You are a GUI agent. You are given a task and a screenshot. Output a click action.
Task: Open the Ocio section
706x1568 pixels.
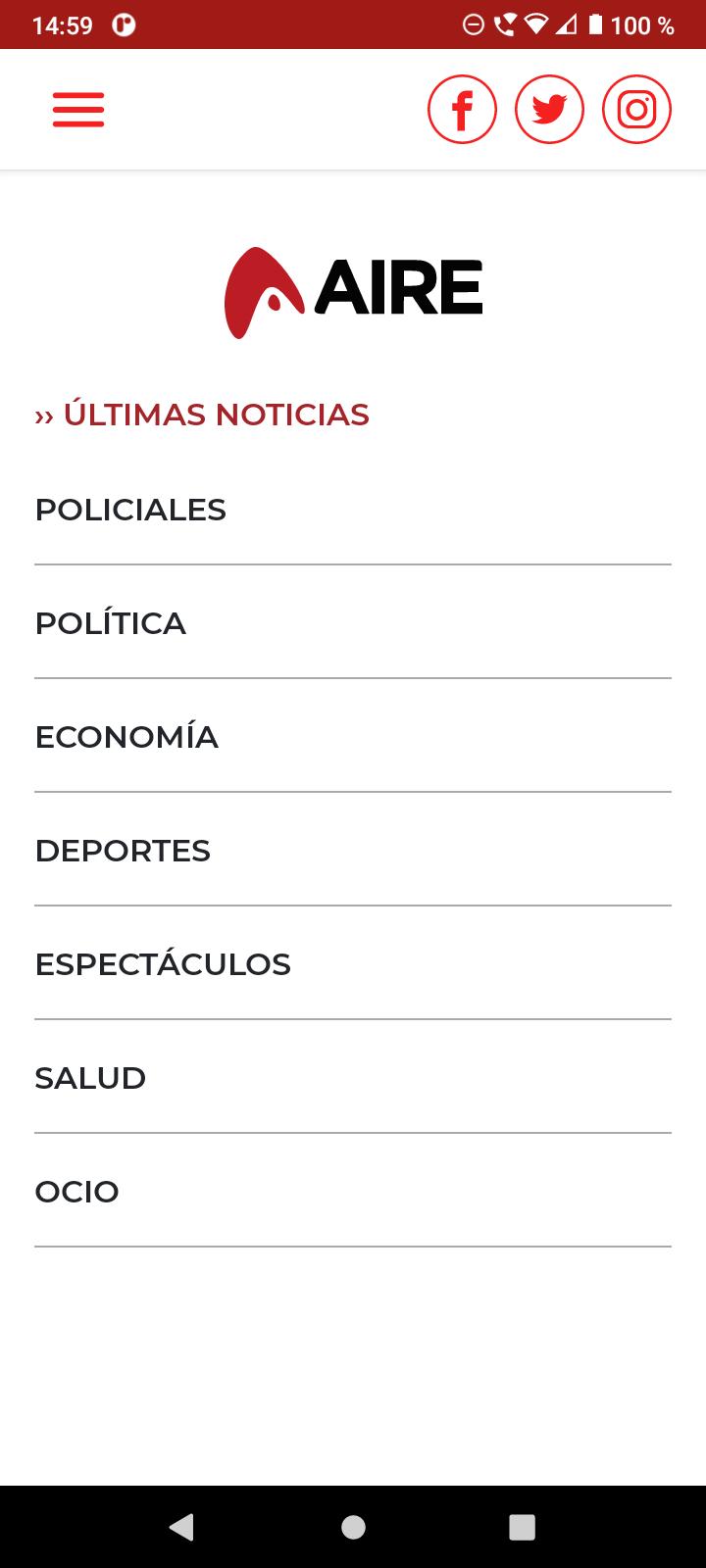[353, 1191]
